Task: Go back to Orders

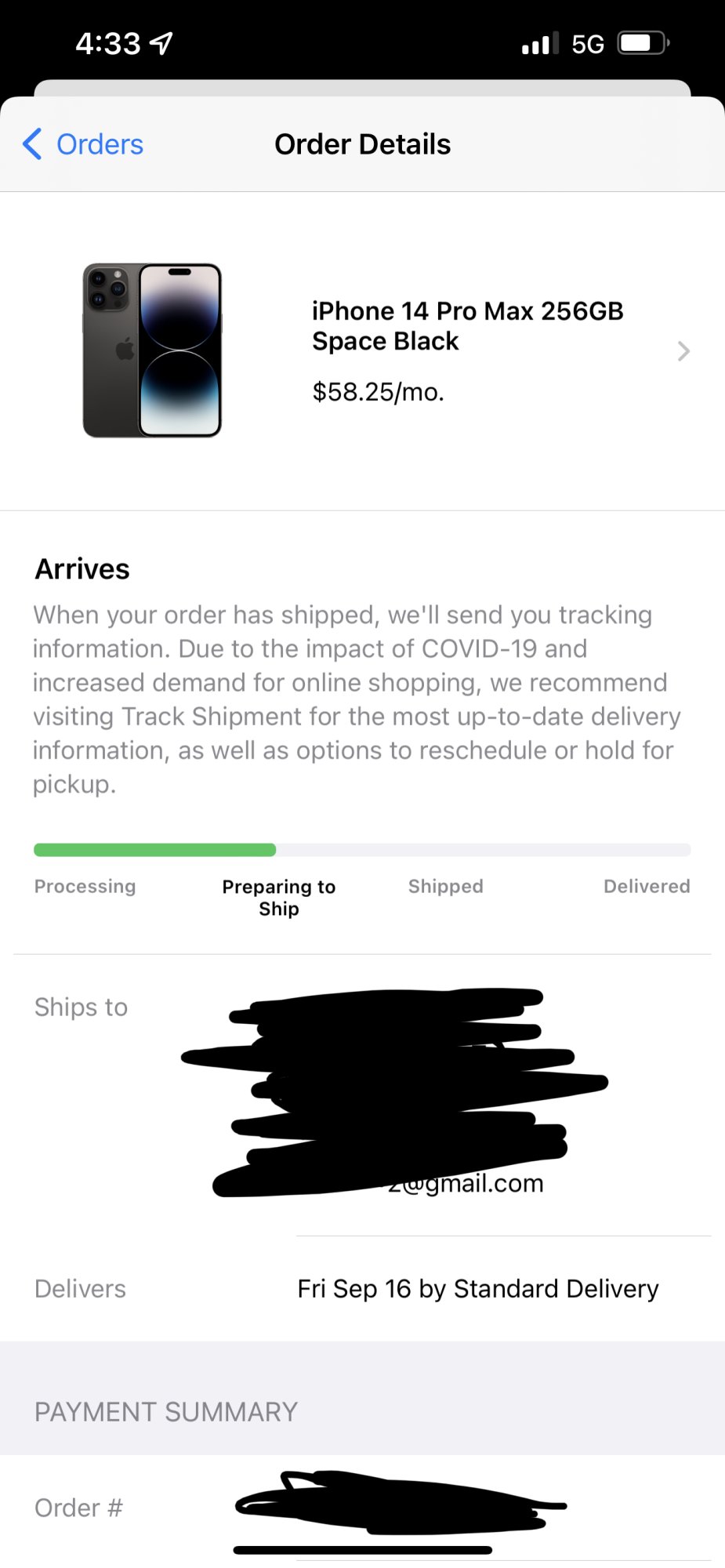Action: (x=83, y=145)
